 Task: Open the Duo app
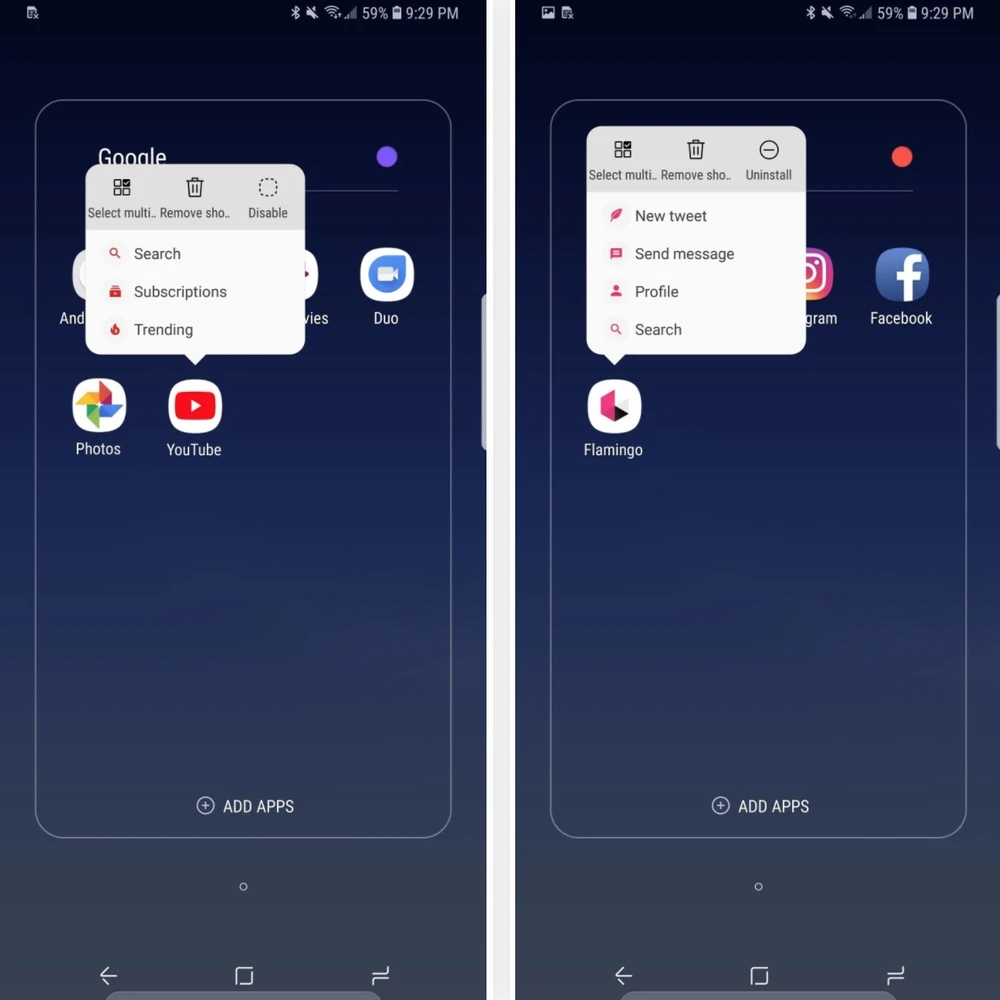386,276
